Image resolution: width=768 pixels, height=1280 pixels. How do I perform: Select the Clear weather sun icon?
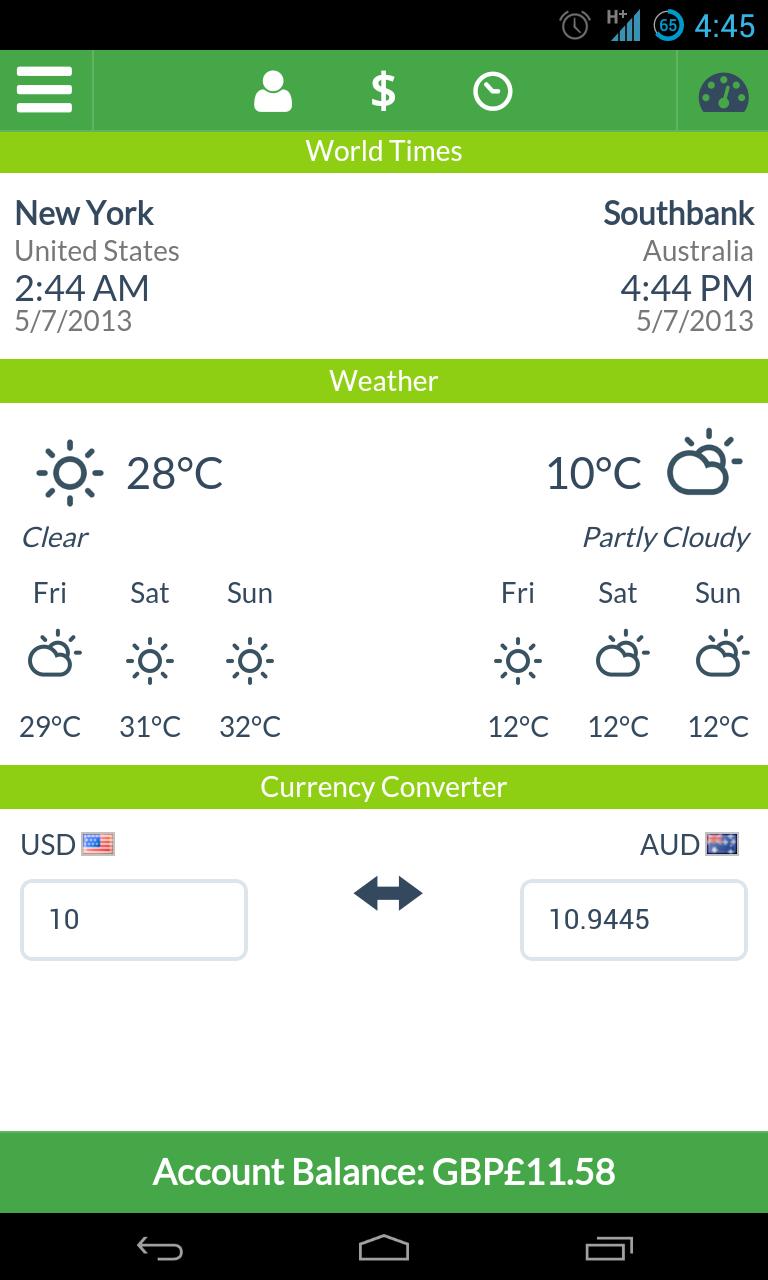68,472
